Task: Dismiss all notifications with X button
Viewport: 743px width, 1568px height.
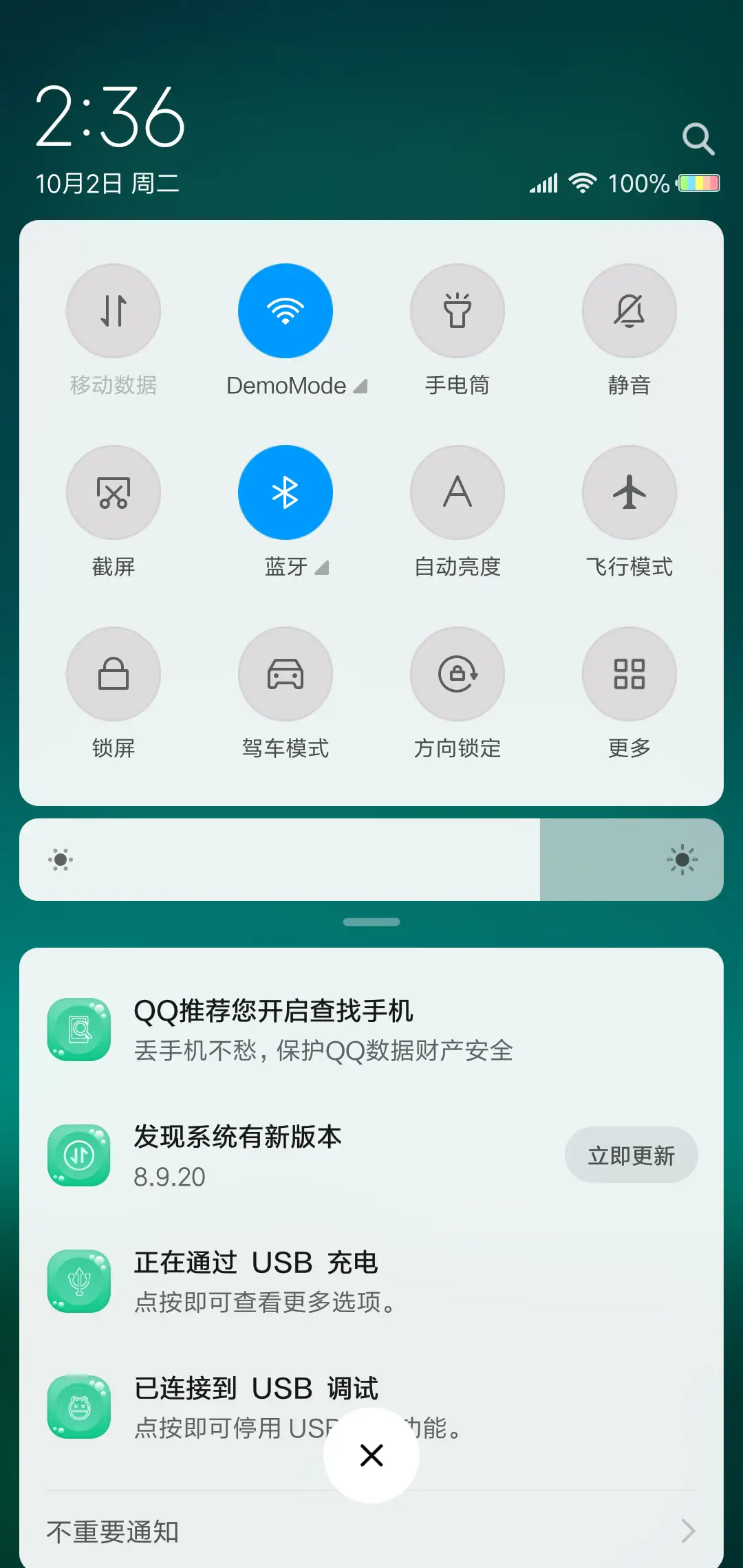Action: (370, 1455)
